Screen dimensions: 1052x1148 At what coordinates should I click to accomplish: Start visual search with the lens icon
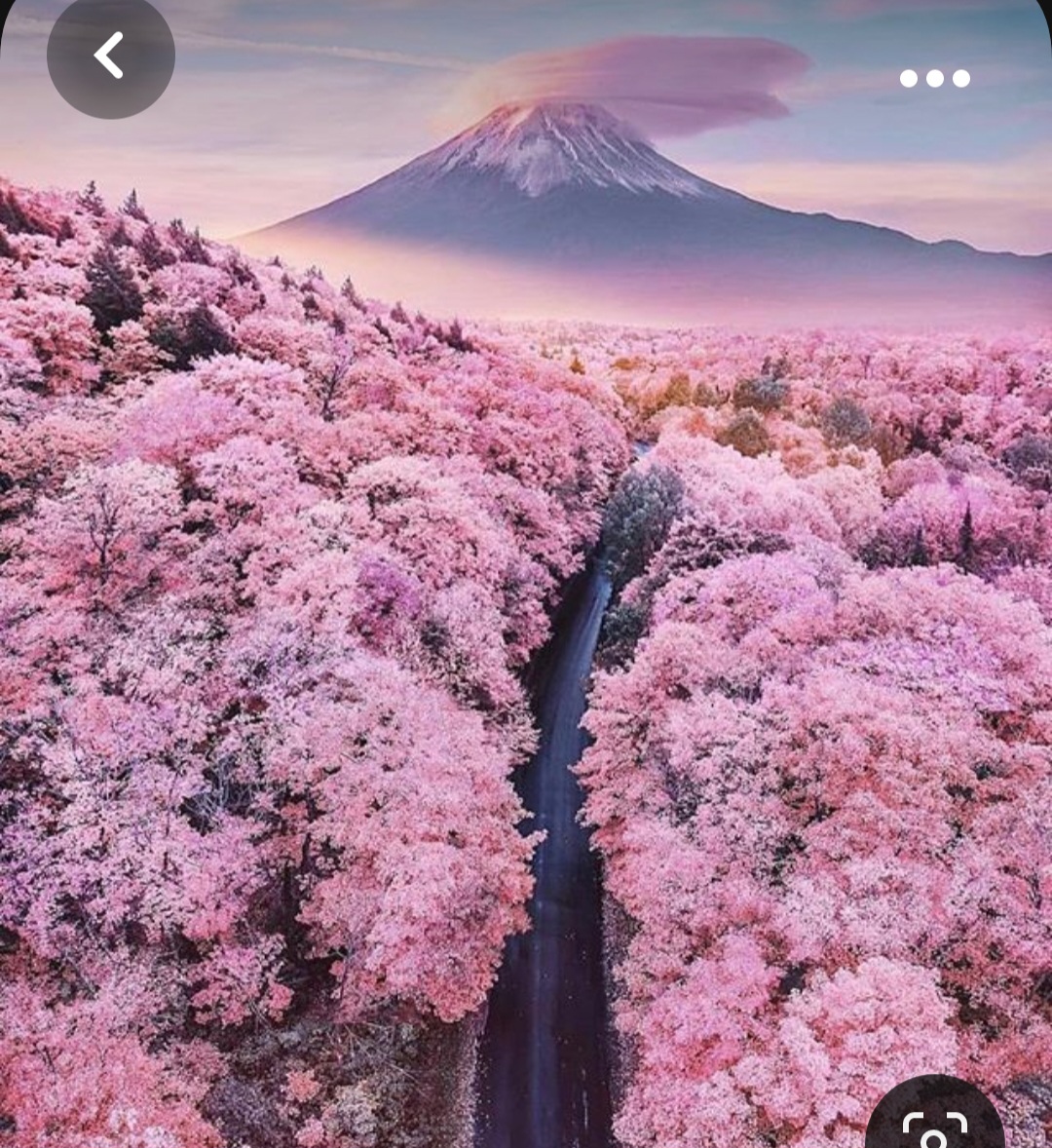tap(934, 1121)
